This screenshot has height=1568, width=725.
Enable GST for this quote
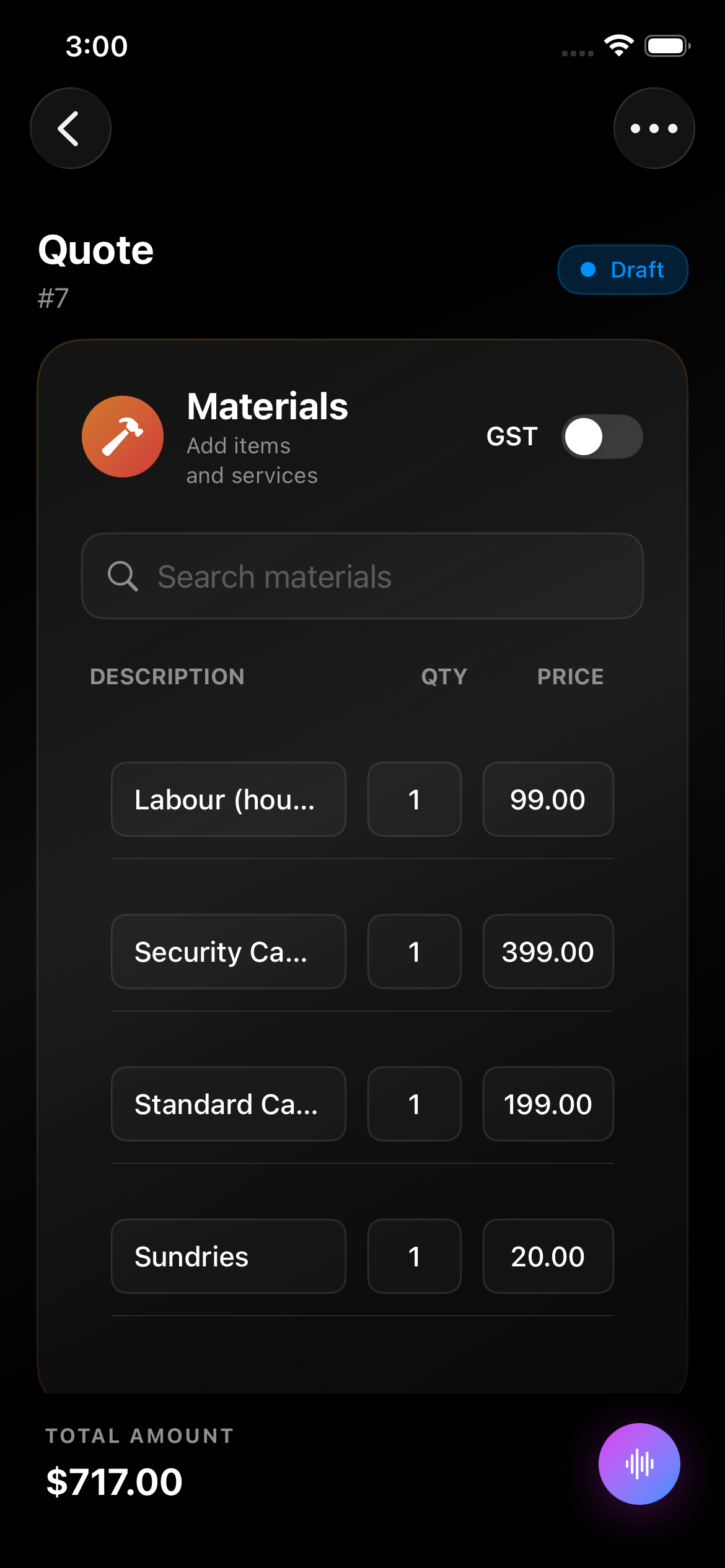603,436
